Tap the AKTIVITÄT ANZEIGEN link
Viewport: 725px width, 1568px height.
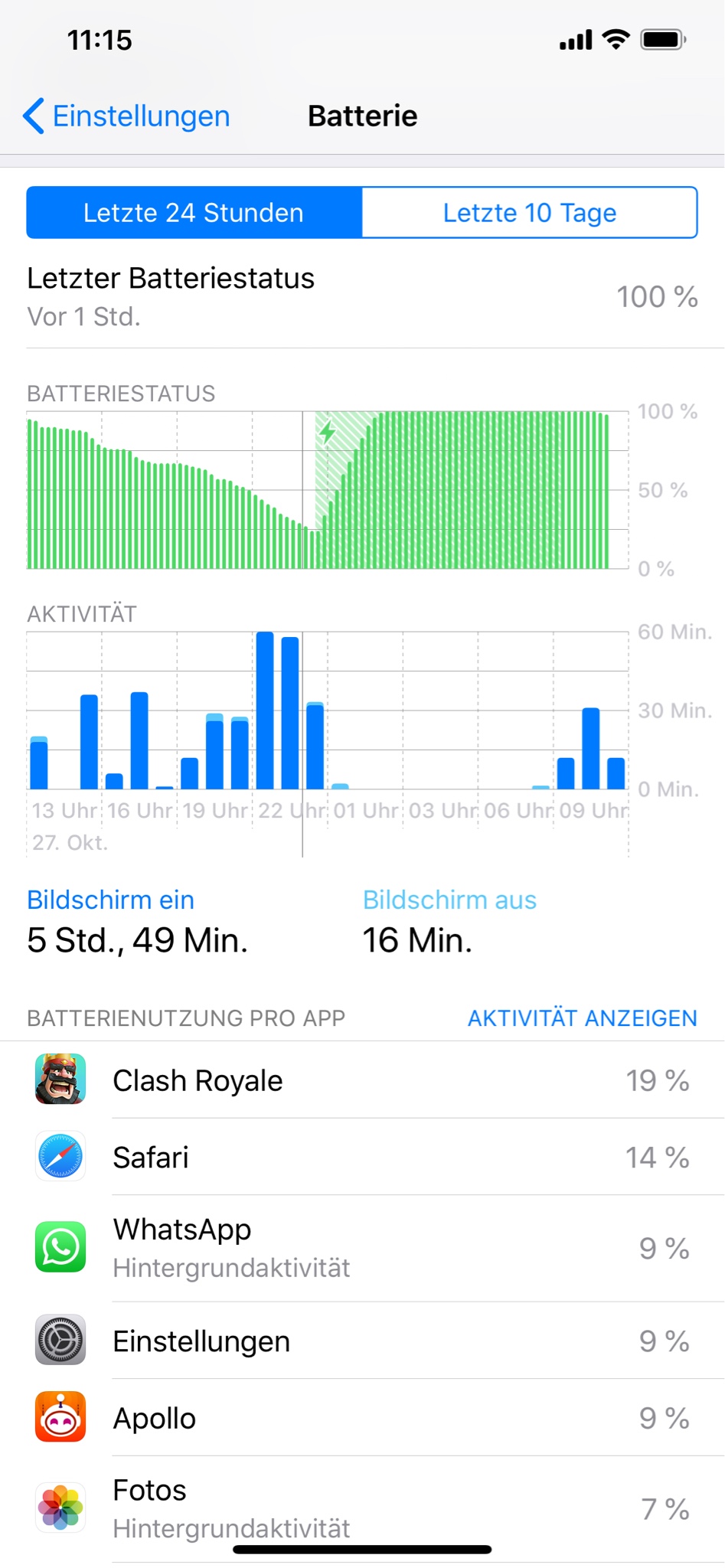tap(582, 1018)
